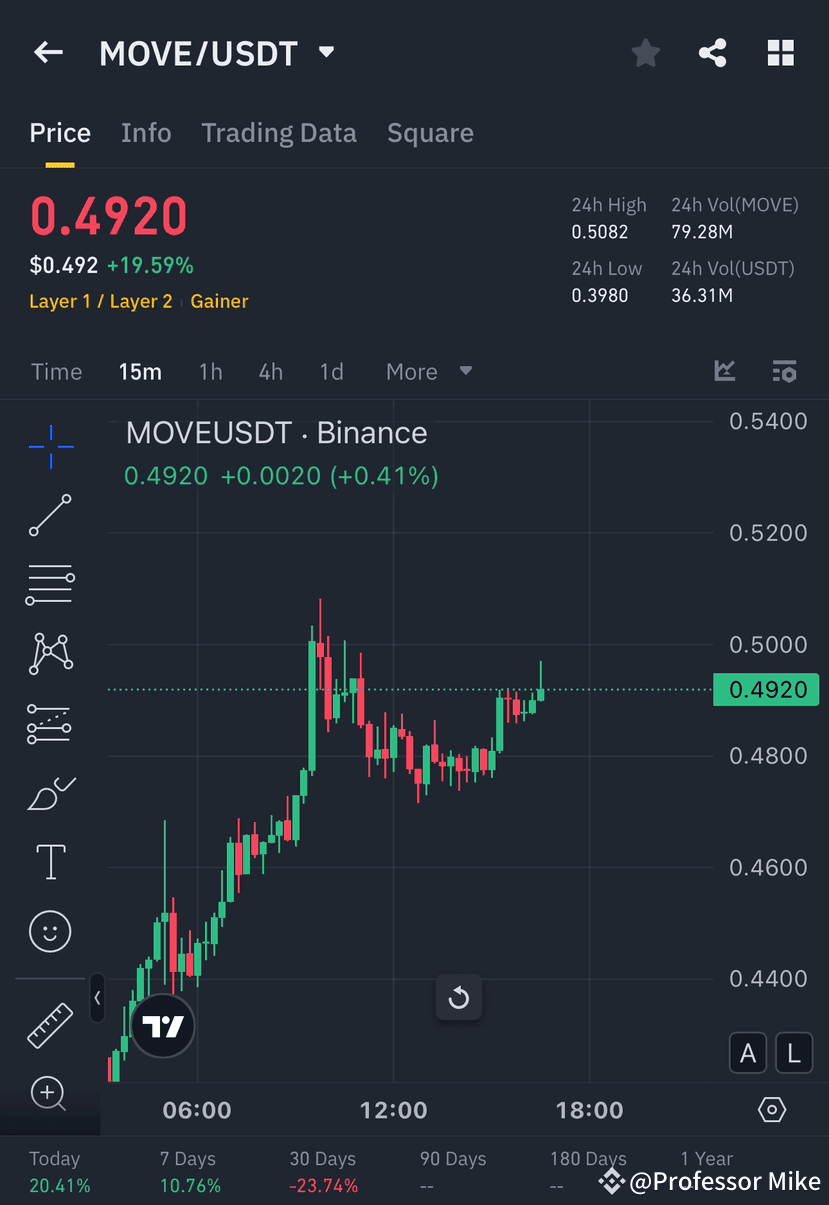Viewport: 829px width, 1205px height.
Task: Switch to the Trading Data tab
Action: (x=279, y=132)
